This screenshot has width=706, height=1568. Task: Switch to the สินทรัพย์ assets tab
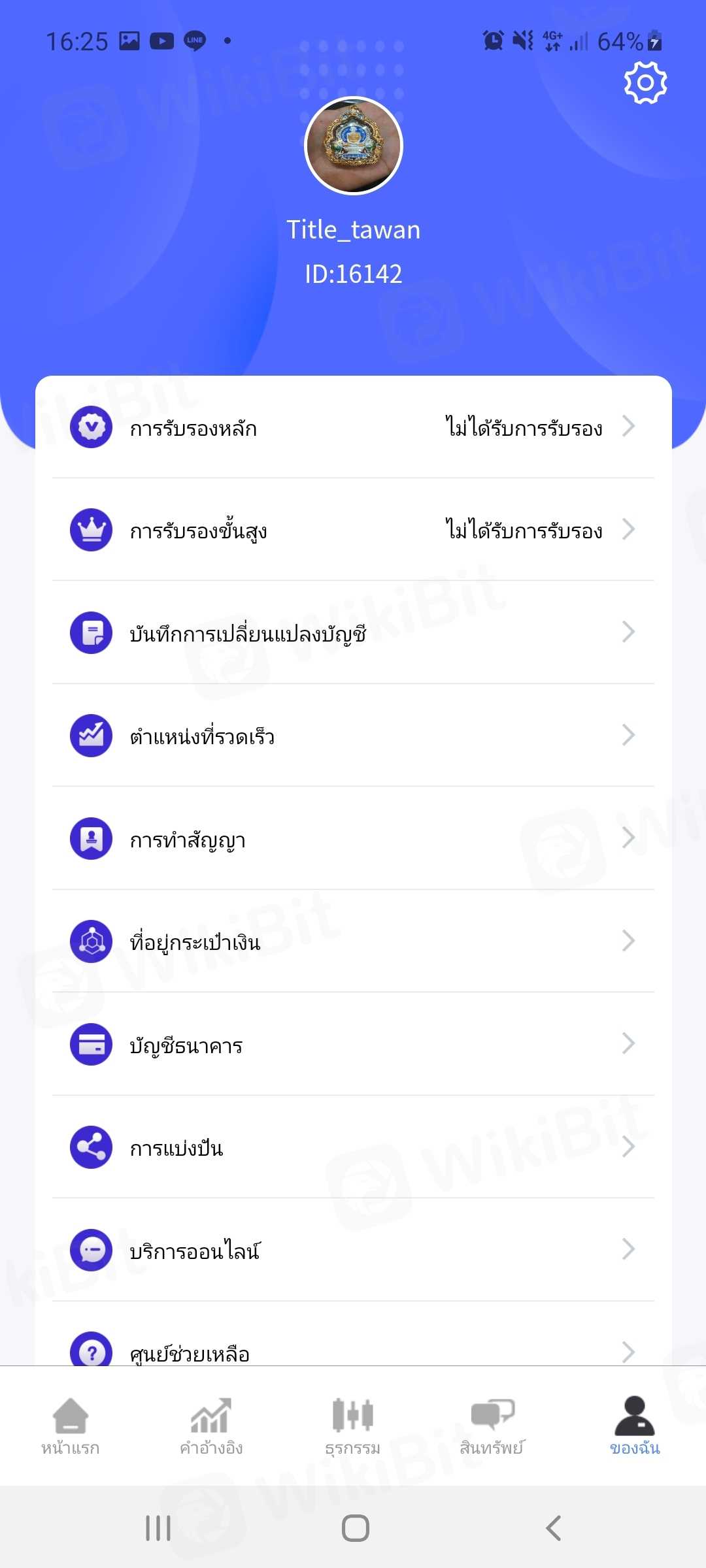click(x=492, y=1427)
